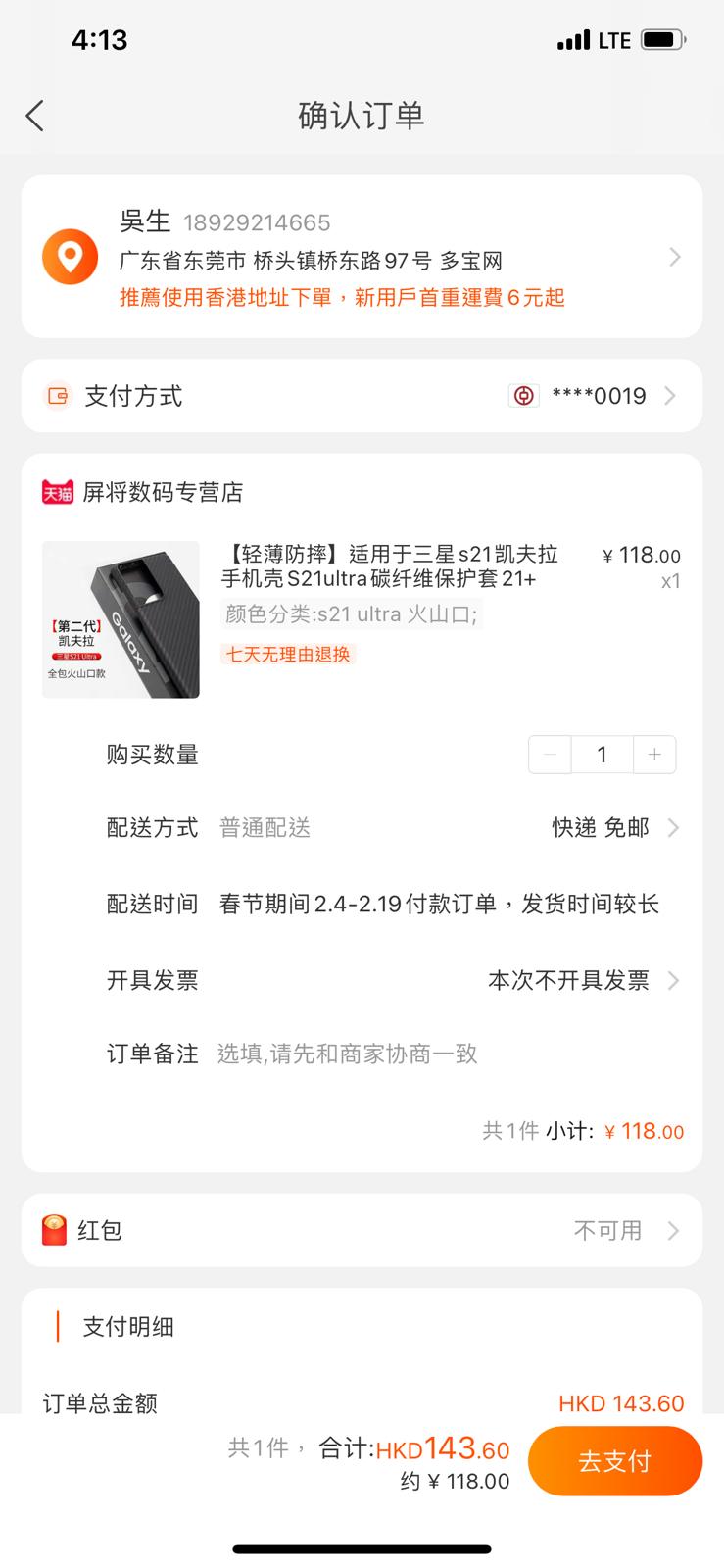Tap 去支付 to pay for the order
This screenshot has height=1568, width=724.
[614, 1461]
